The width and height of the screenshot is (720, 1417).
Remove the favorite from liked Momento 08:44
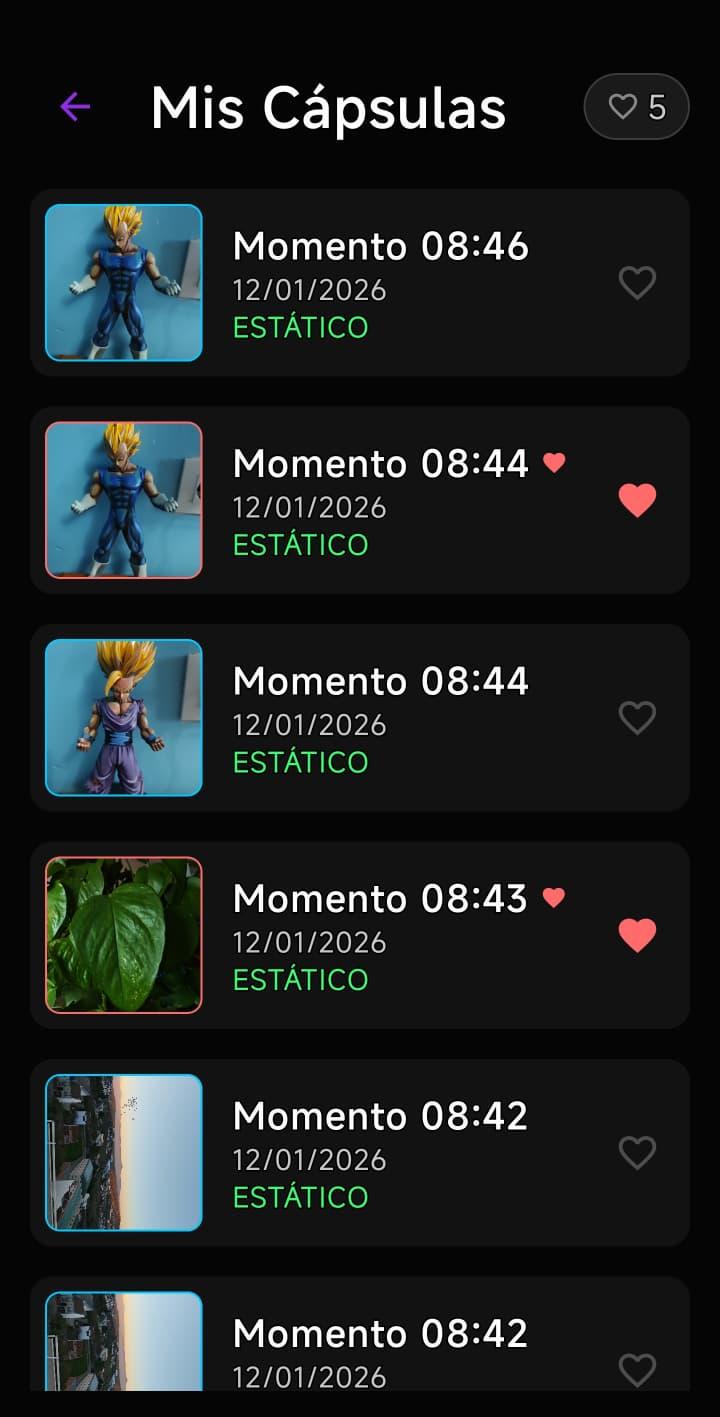637,500
